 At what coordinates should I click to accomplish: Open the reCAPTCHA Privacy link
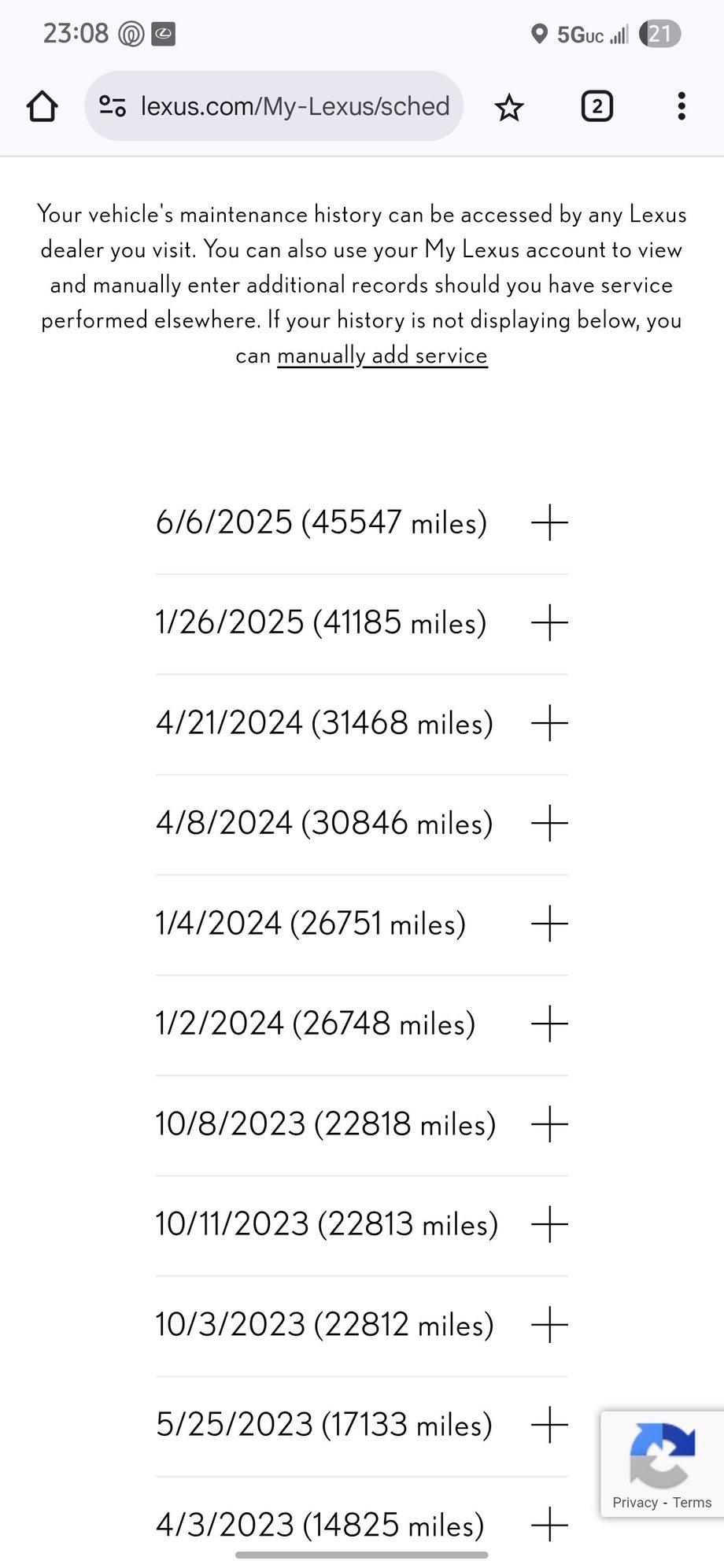pos(634,1502)
